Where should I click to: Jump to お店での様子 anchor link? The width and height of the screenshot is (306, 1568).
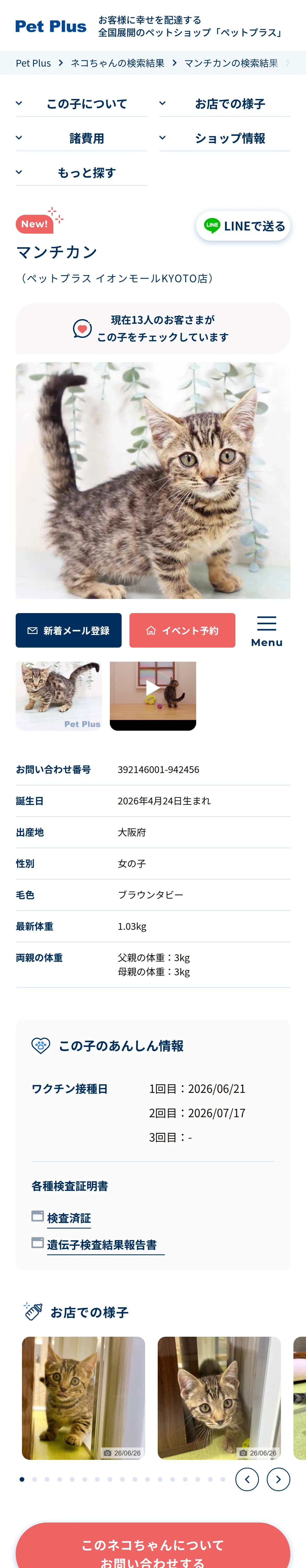pos(224,104)
